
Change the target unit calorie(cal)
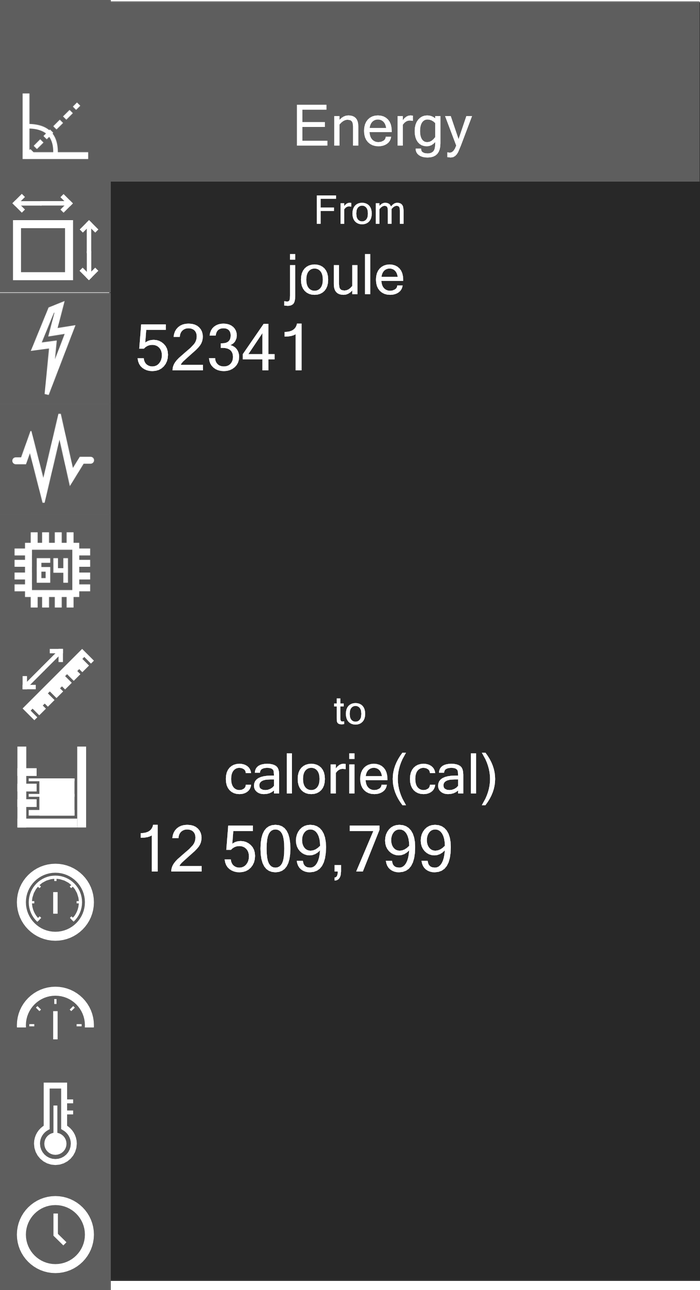pyautogui.click(x=360, y=775)
